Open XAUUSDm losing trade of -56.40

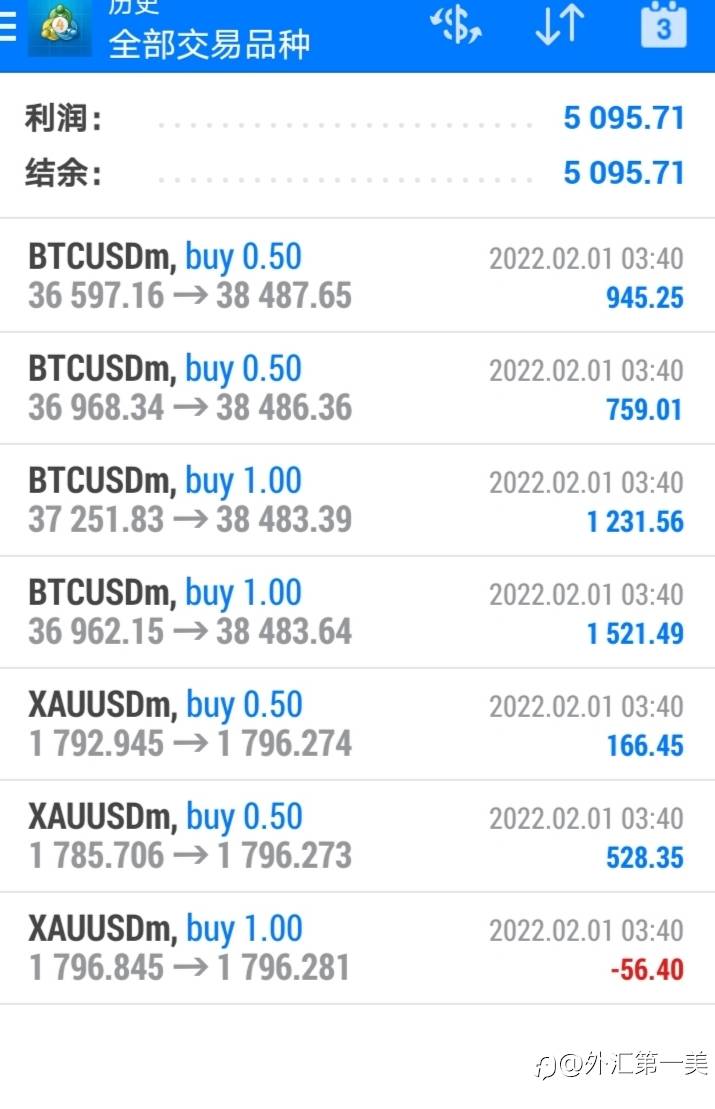pyautogui.click(x=357, y=948)
